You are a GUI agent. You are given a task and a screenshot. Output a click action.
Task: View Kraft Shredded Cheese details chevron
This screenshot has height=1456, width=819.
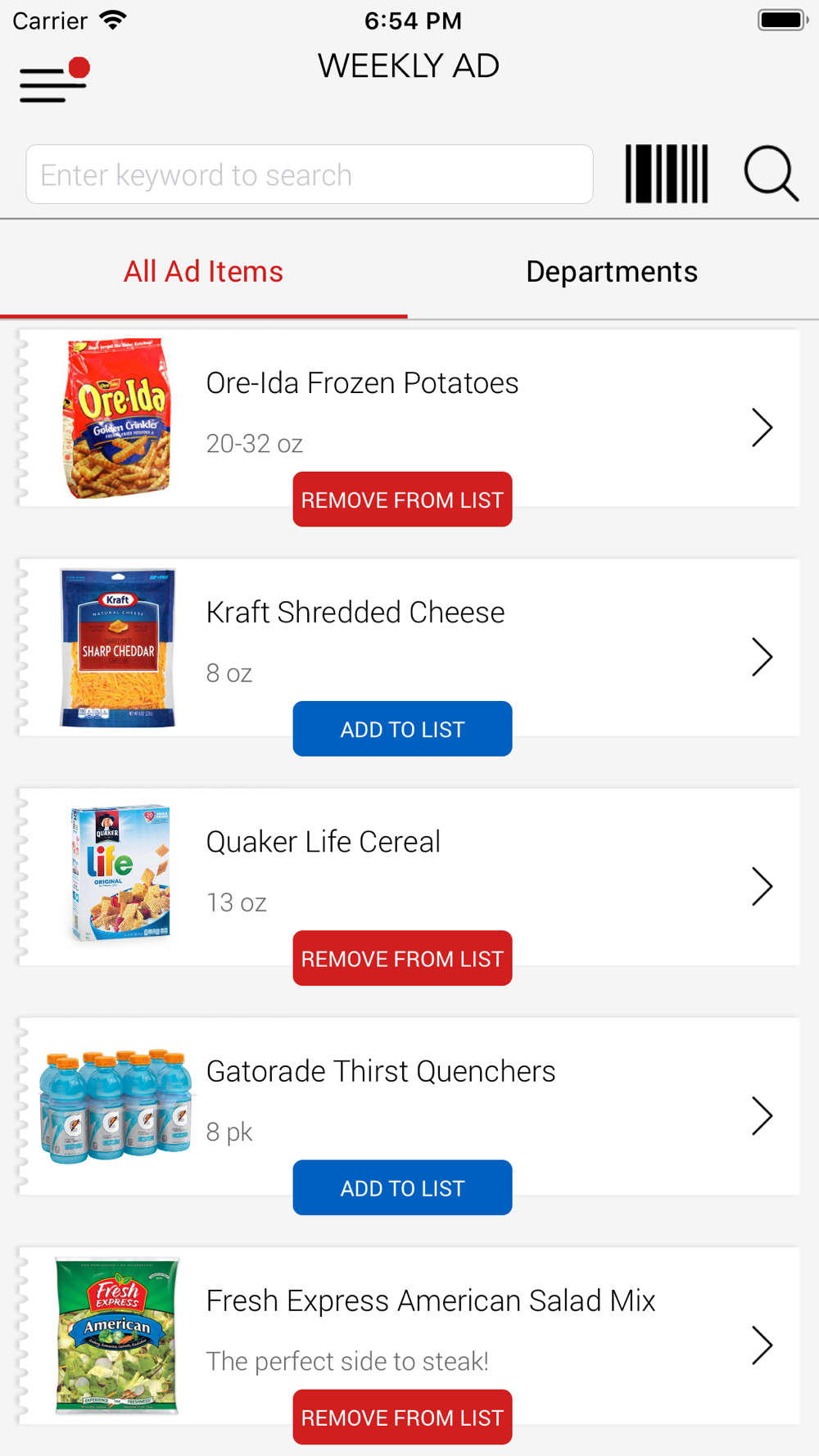coord(762,657)
